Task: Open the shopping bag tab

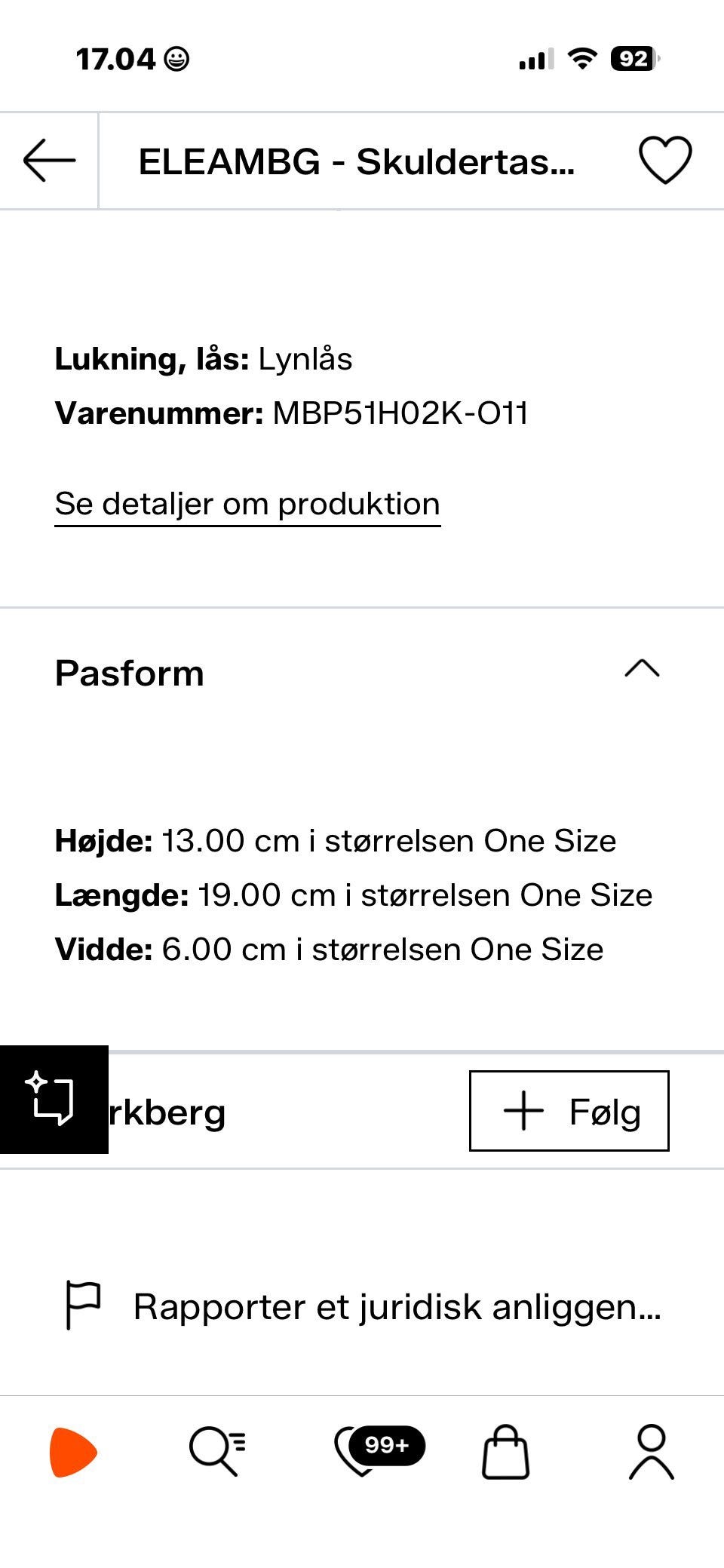Action: (x=505, y=1451)
